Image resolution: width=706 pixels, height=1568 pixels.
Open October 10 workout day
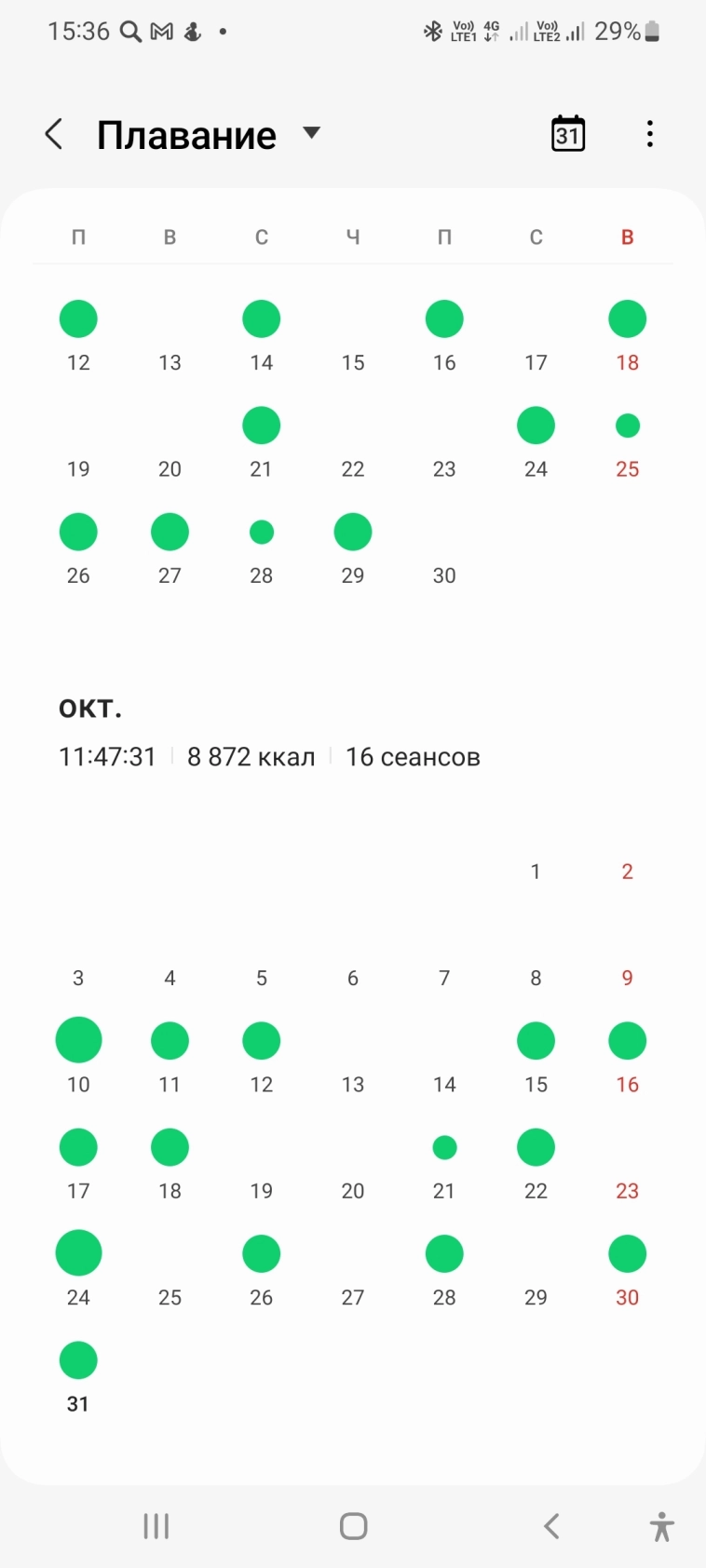pos(78,1041)
